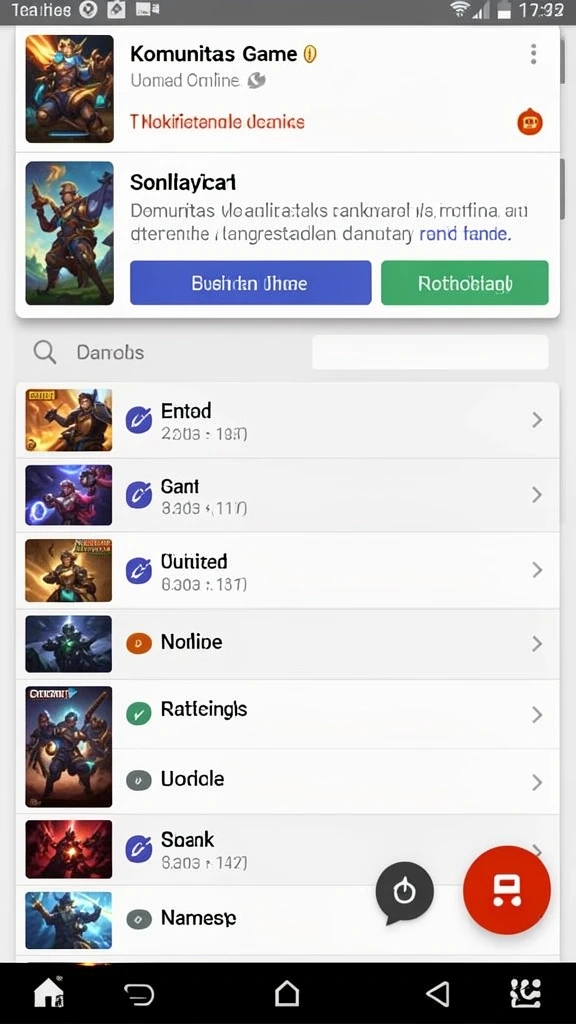Tap the green Rothobiagb button
The height and width of the screenshot is (1024, 576).
pyautogui.click(x=465, y=283)
